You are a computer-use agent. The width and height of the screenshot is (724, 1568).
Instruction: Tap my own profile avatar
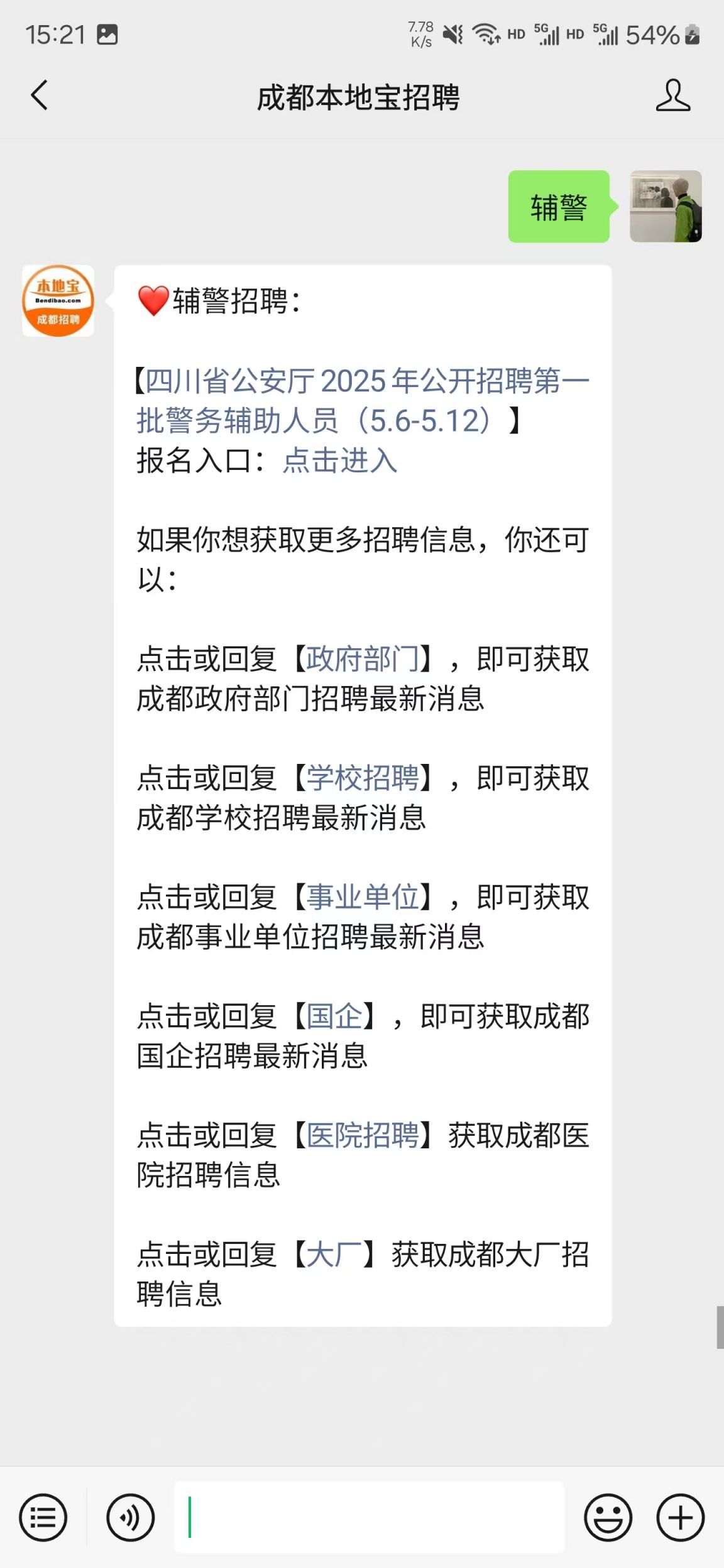pos(666,206)
